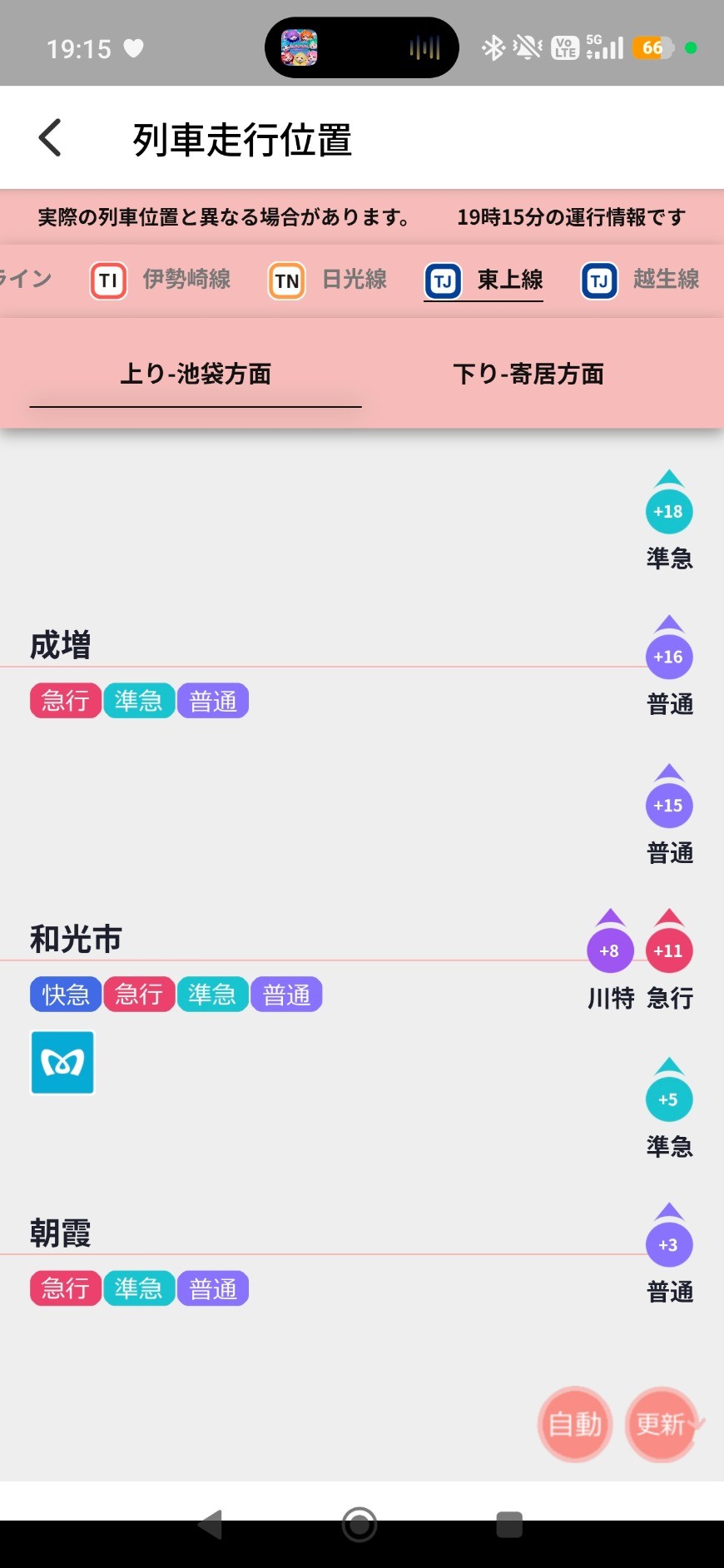The height and width of the screenshot is (1568, 724).
Task: Open 和光市 station
Action: [x=76, y=939]
